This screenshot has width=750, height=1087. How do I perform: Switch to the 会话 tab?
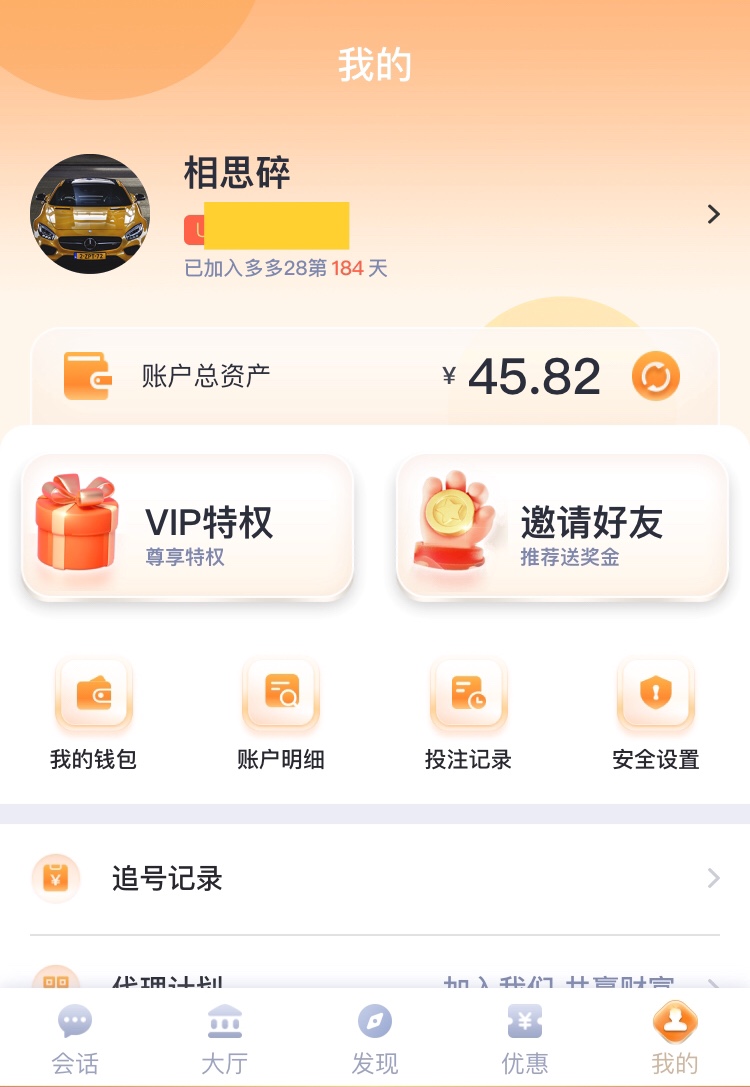coord(75,1038)
